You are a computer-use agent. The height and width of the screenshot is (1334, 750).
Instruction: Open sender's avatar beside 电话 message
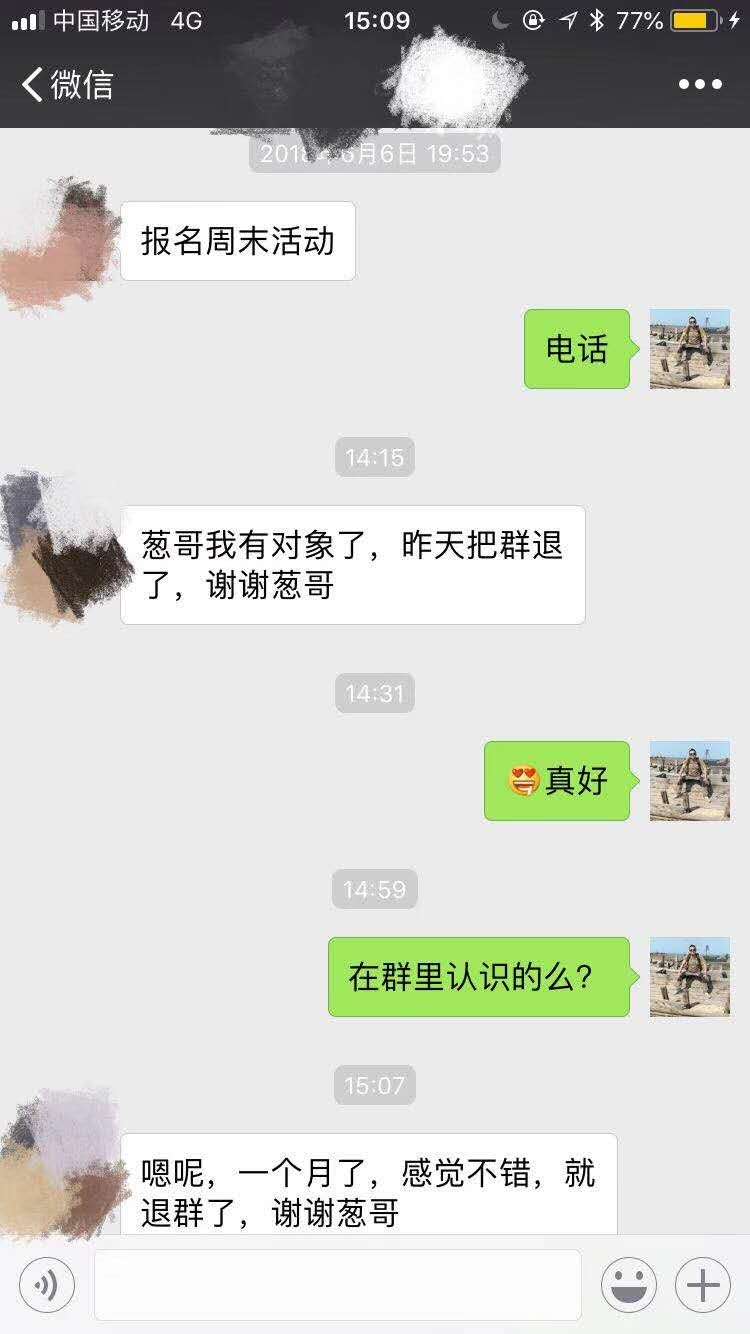click(690, 349)
